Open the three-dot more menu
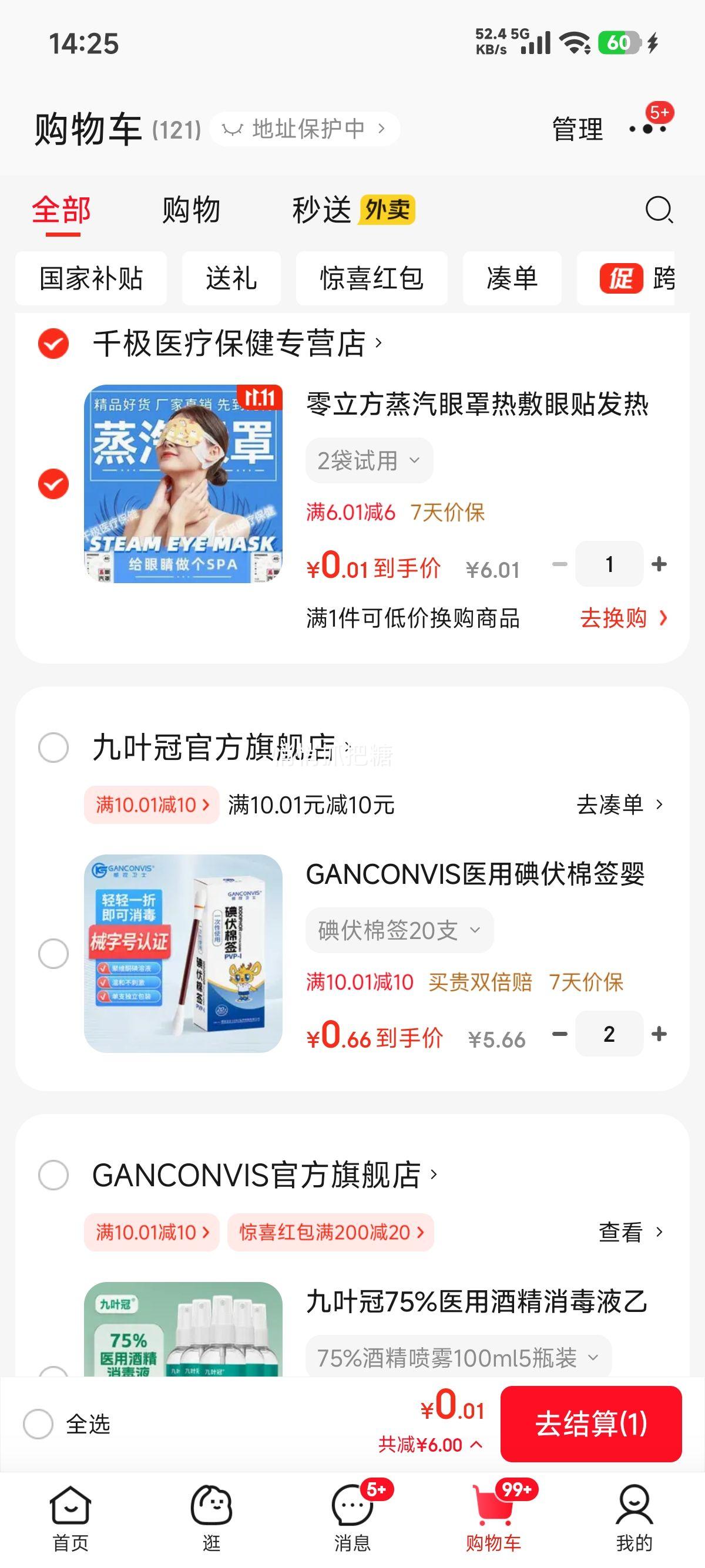 point(647,129)
